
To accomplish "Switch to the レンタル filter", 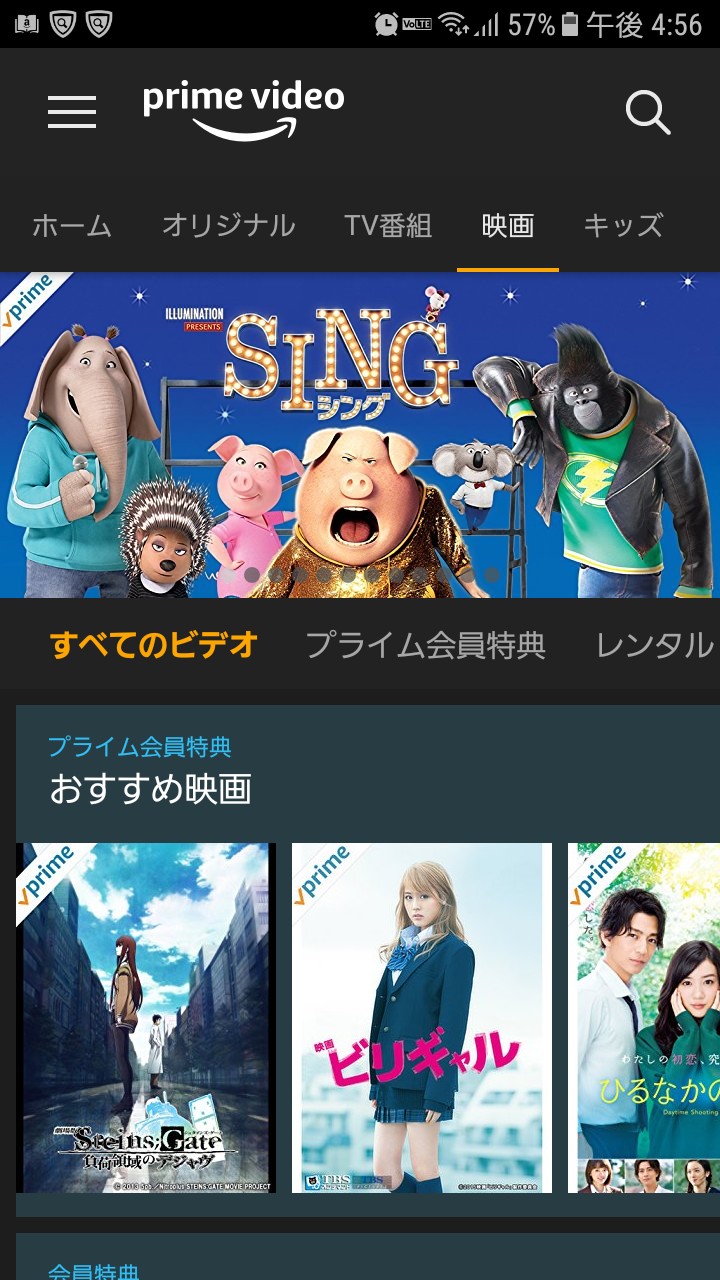I will [x=654, y=646].
